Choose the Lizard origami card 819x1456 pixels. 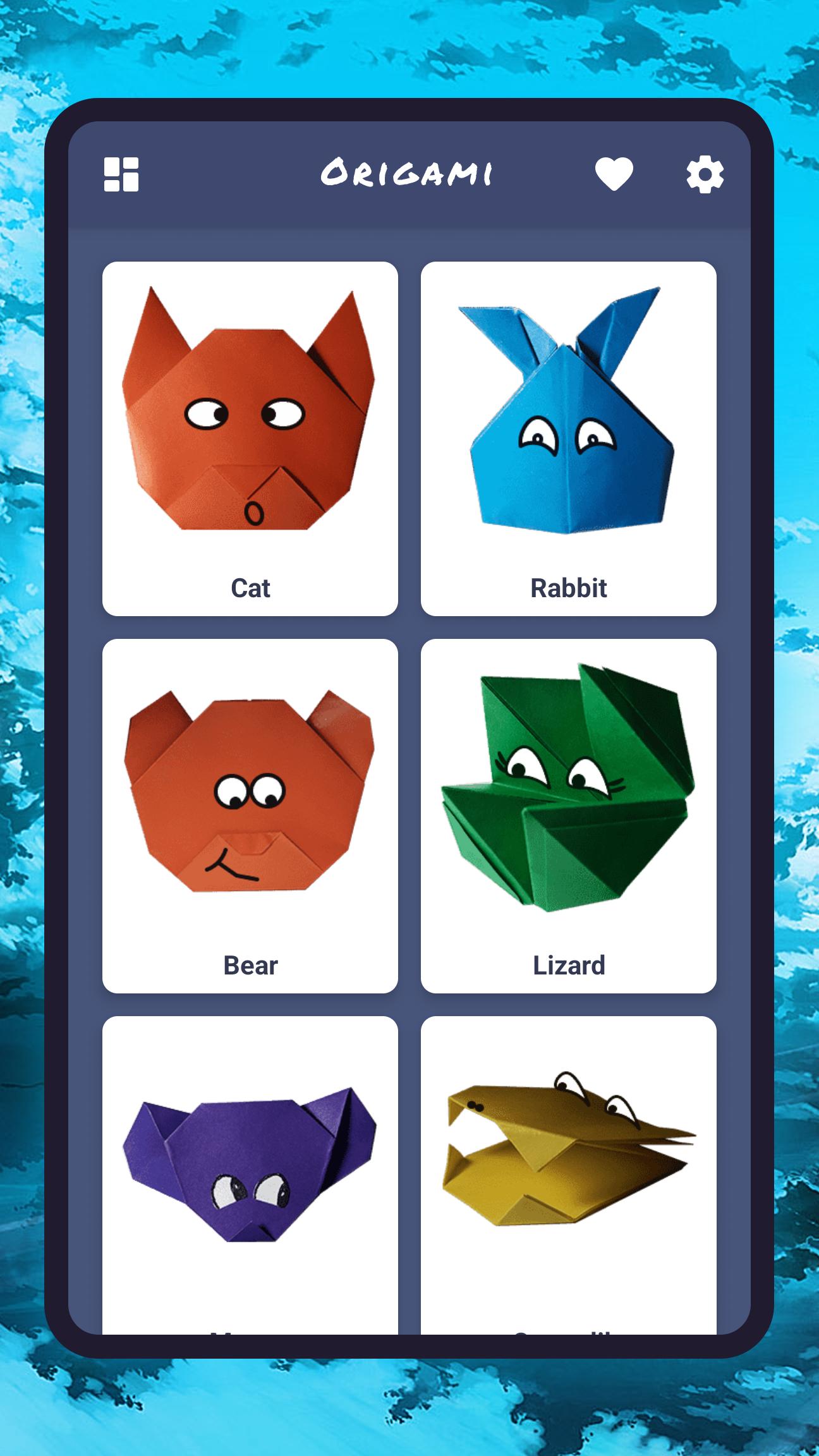569,816
